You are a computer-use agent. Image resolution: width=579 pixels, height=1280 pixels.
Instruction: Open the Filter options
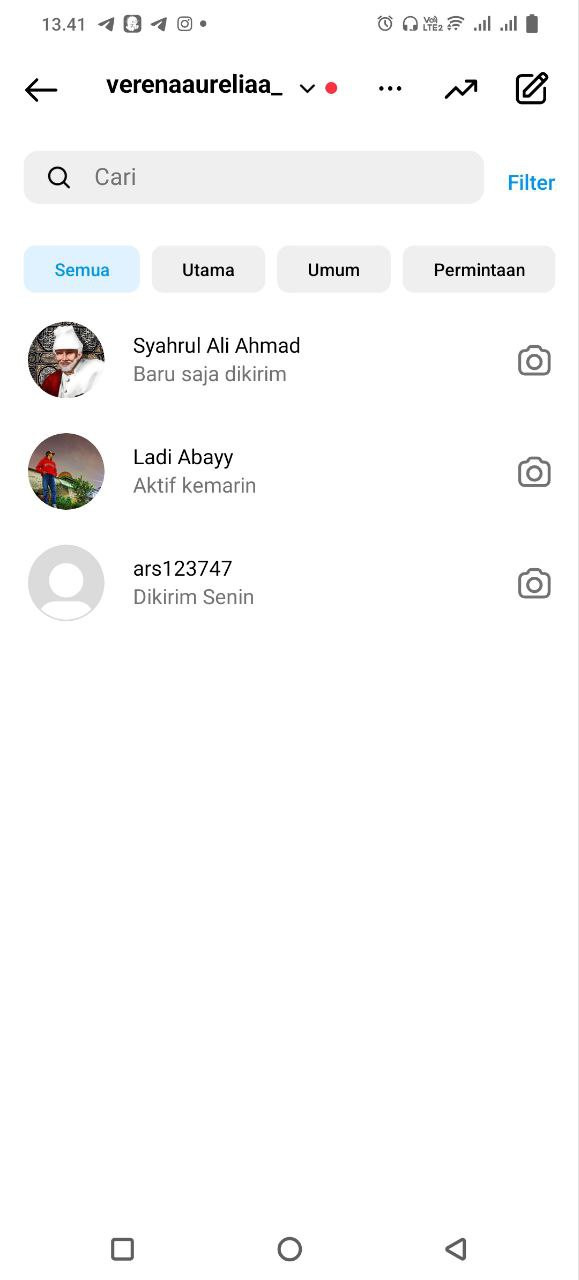click(531, 183)
